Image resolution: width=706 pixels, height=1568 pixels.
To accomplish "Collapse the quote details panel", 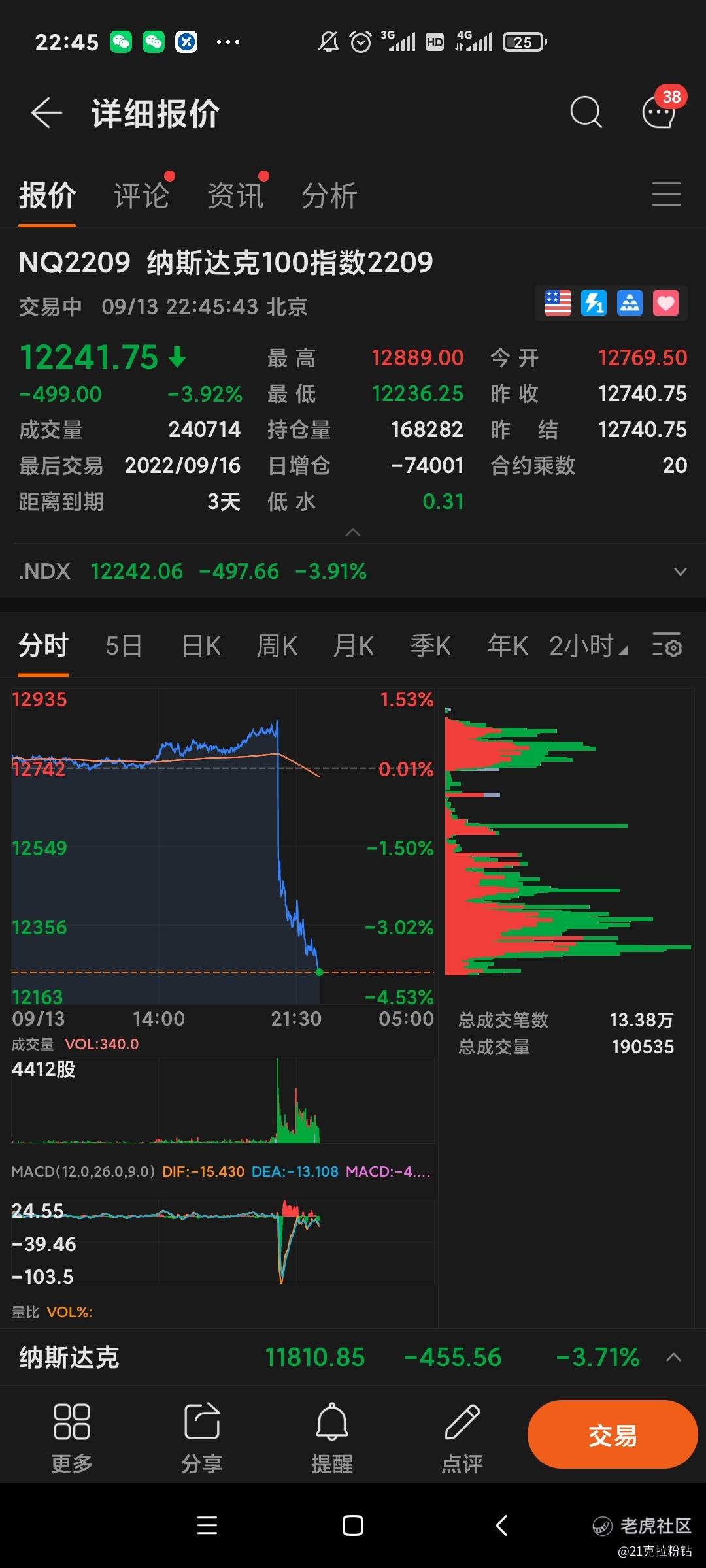I will pyautogui.click(x=353, y=532).
